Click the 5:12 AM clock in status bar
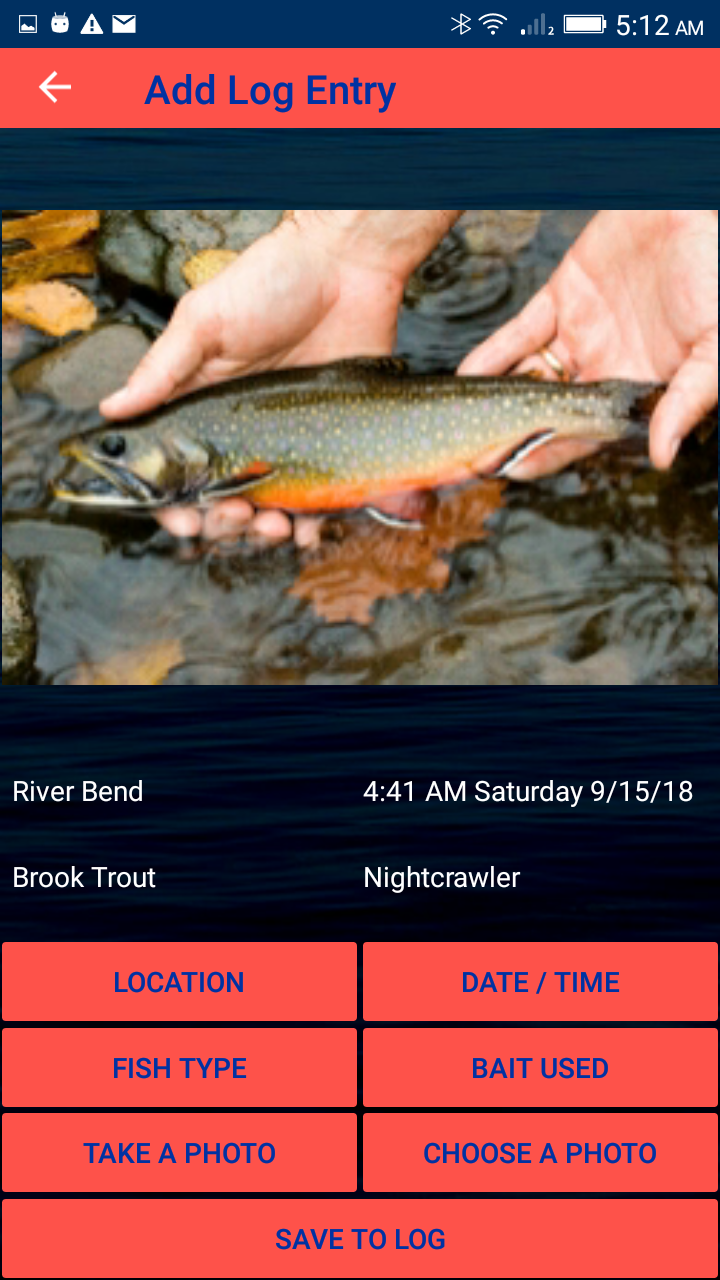This screenshot has height=1280, width=720. 645,23
